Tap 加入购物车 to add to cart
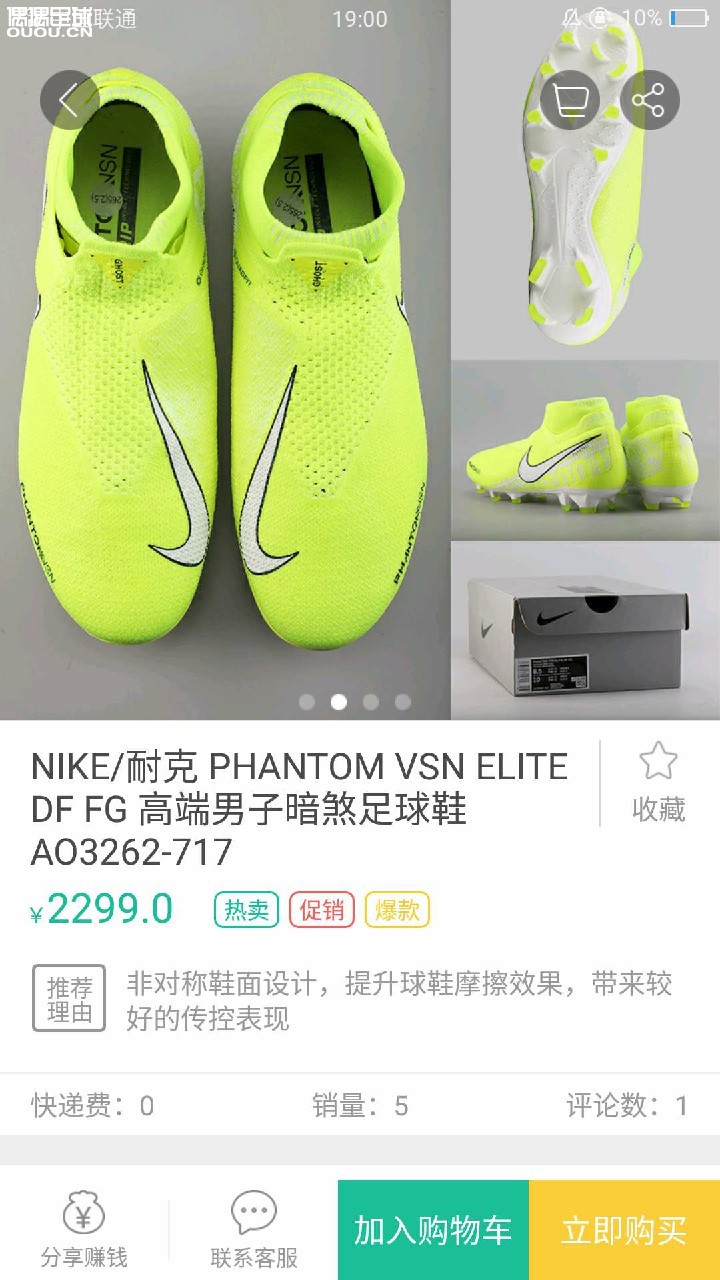 (x=433, y=1230)
